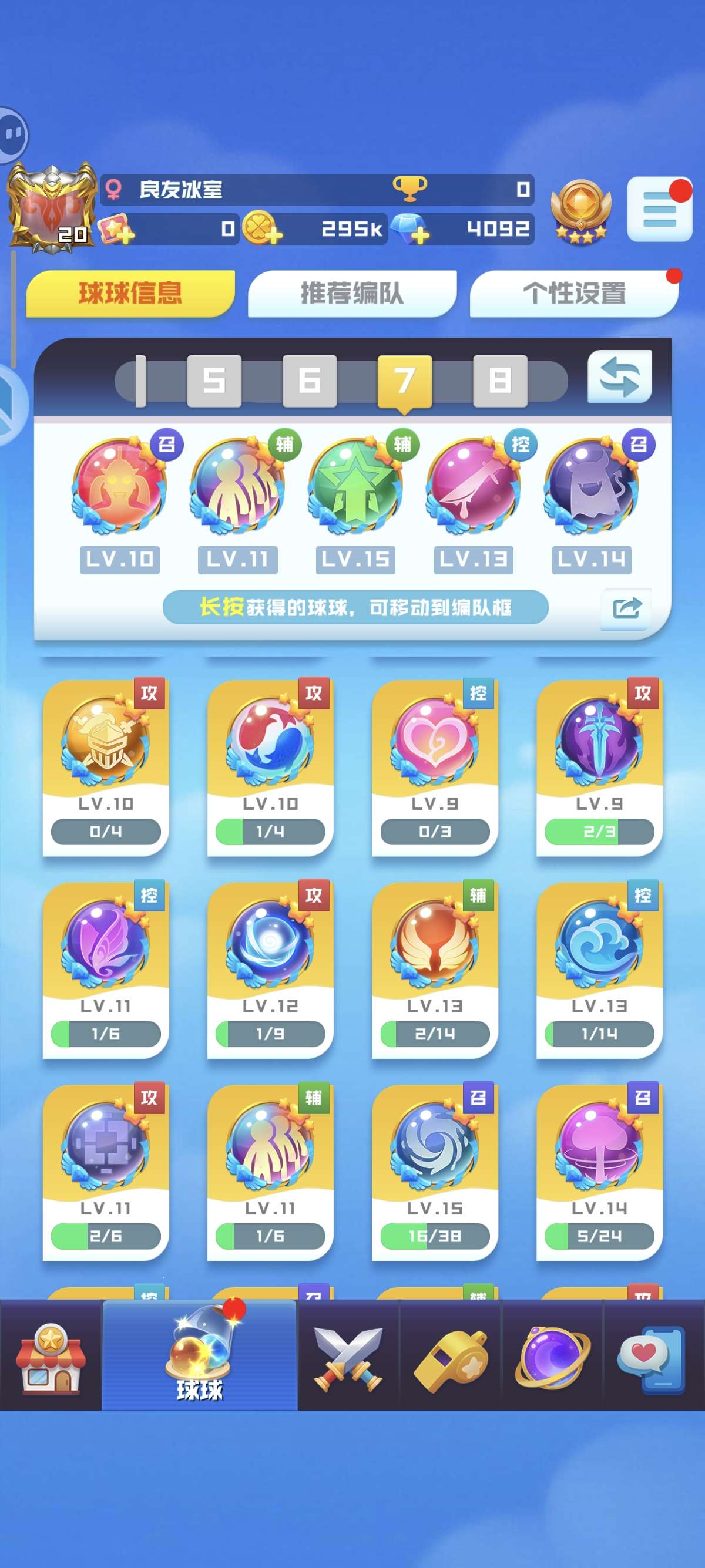Open the crossed swords battle tab
Image resolution: width=705 pixels, height=1568 pixels.
click(348, 1355)
